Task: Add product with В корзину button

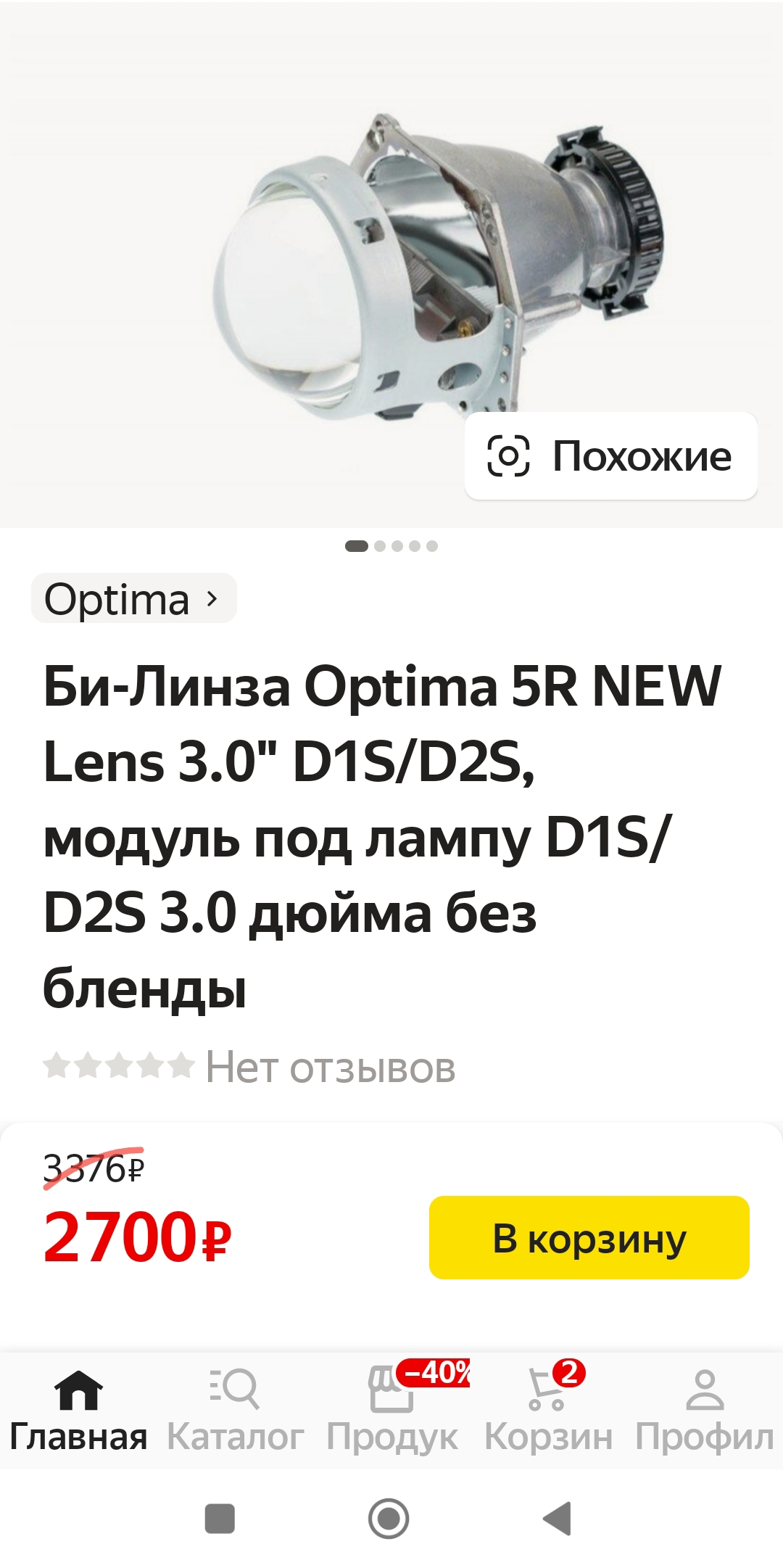Action: click(589, 1237)
